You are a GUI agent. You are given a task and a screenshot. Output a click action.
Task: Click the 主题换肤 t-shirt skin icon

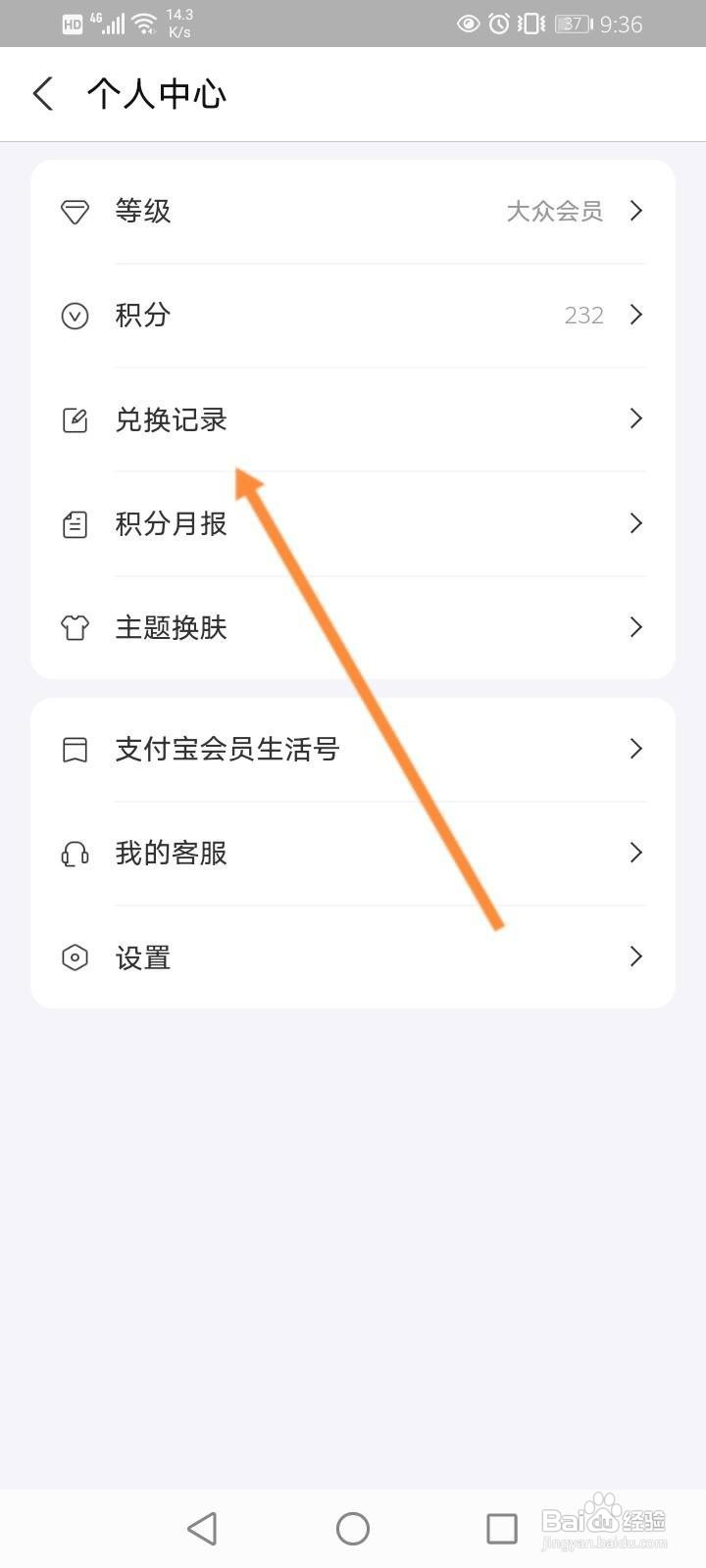(x=75, y=627)
